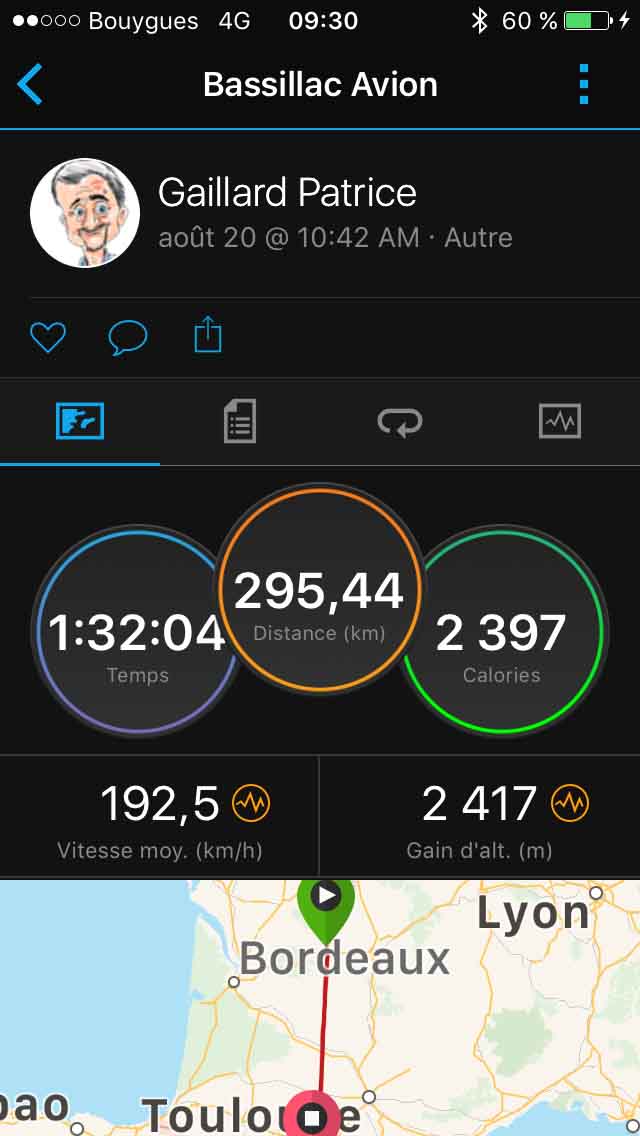
Task: Go back using the top-left arrow
Action: [30, 85]
